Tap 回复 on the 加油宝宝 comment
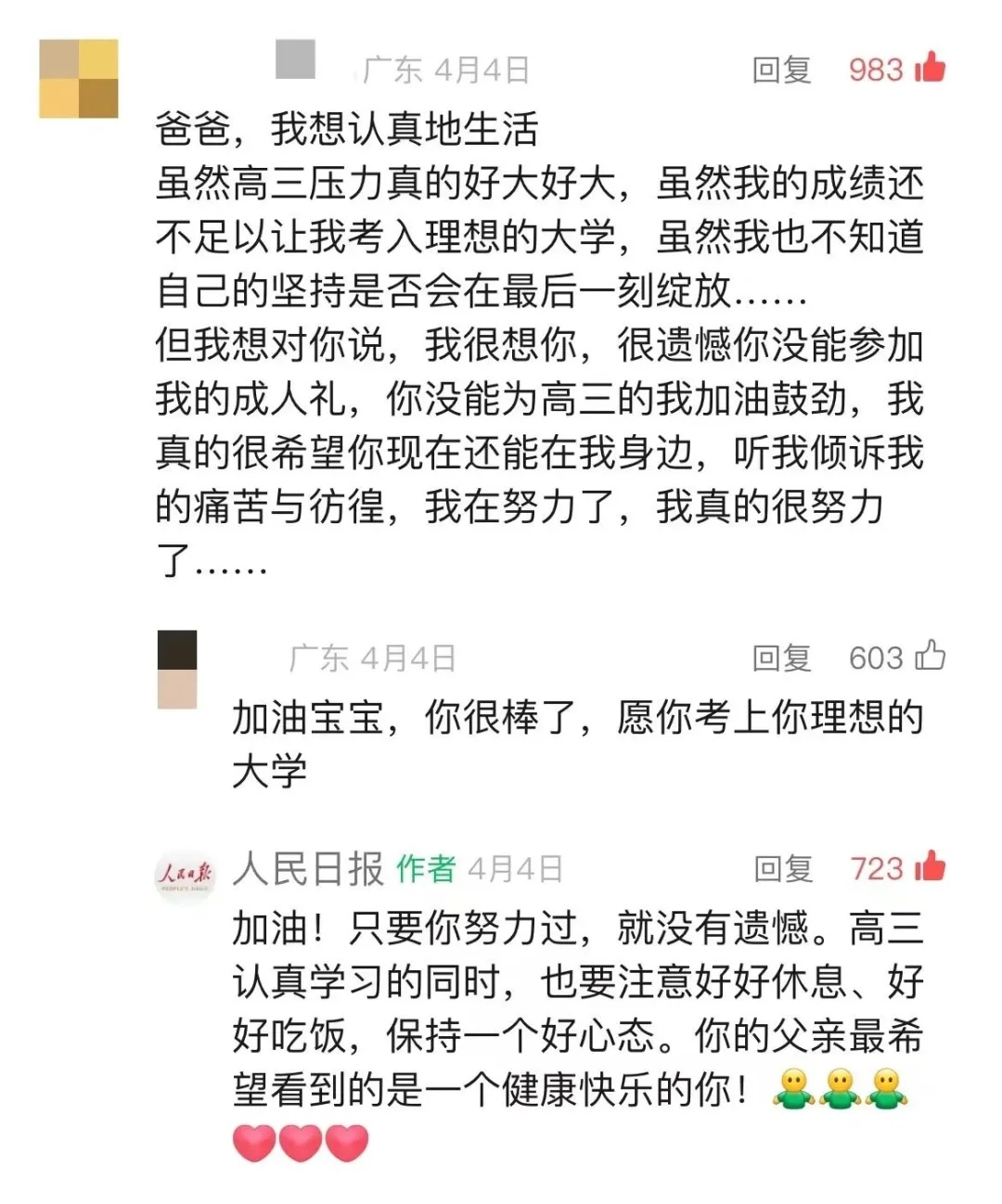This screenshot has width=1002, height=1204. (781, 659)
